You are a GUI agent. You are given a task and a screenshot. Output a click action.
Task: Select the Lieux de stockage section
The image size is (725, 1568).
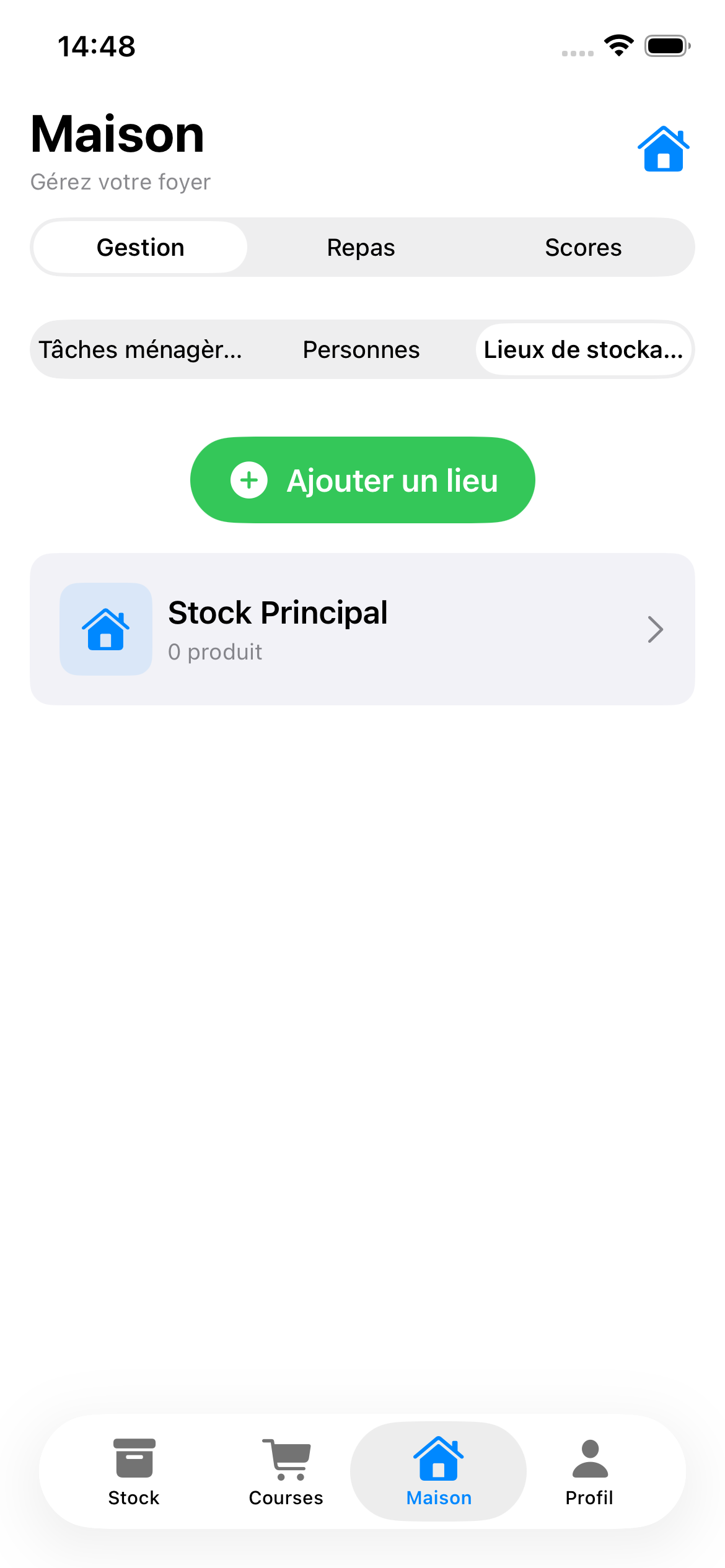click(x=583, y=350)
